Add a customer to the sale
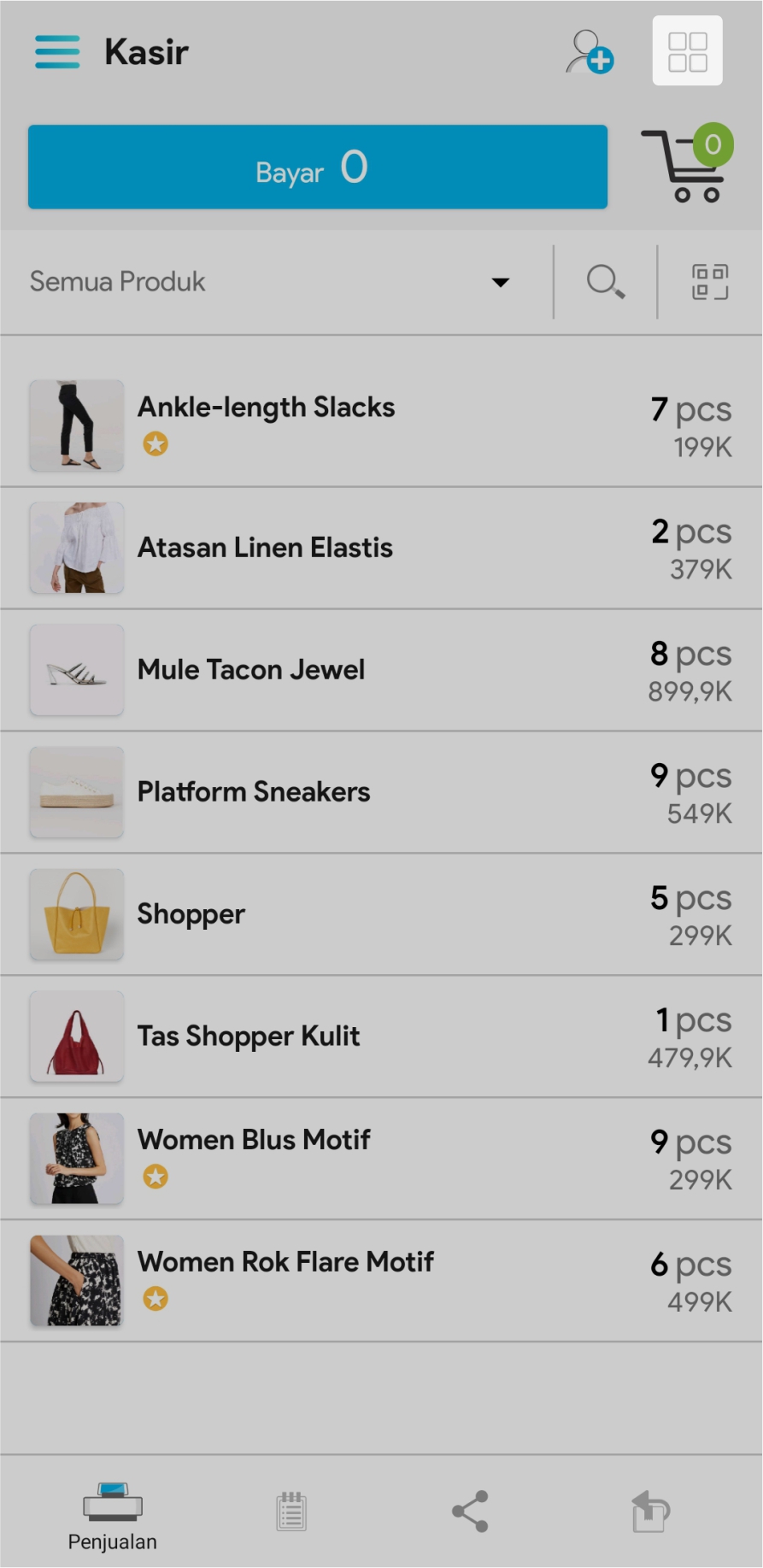This screenshot has width=763, height=1568. (x=589, y=51)
